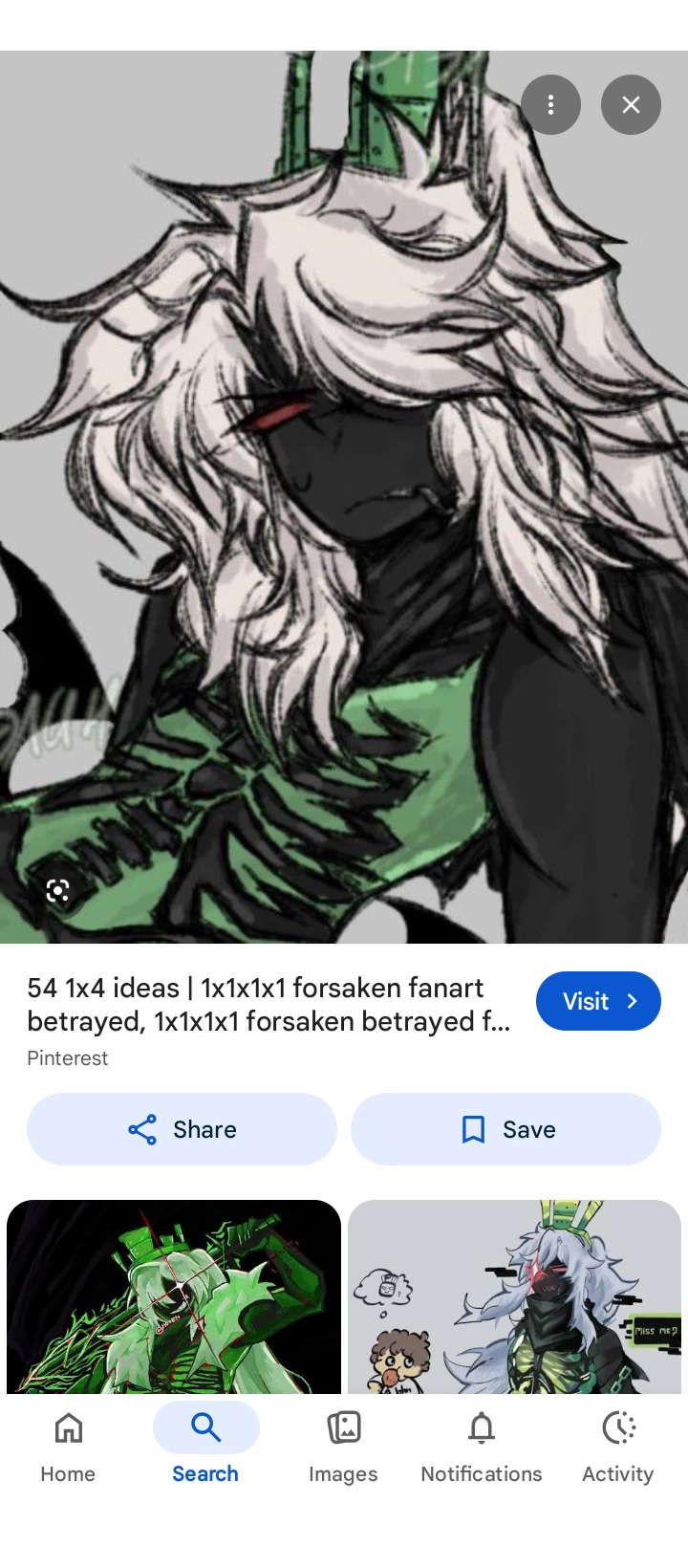Open the three-dot overflow menu
This screenshot has width=688, height=1568.
pyautogui.click(x=550, y=105)
